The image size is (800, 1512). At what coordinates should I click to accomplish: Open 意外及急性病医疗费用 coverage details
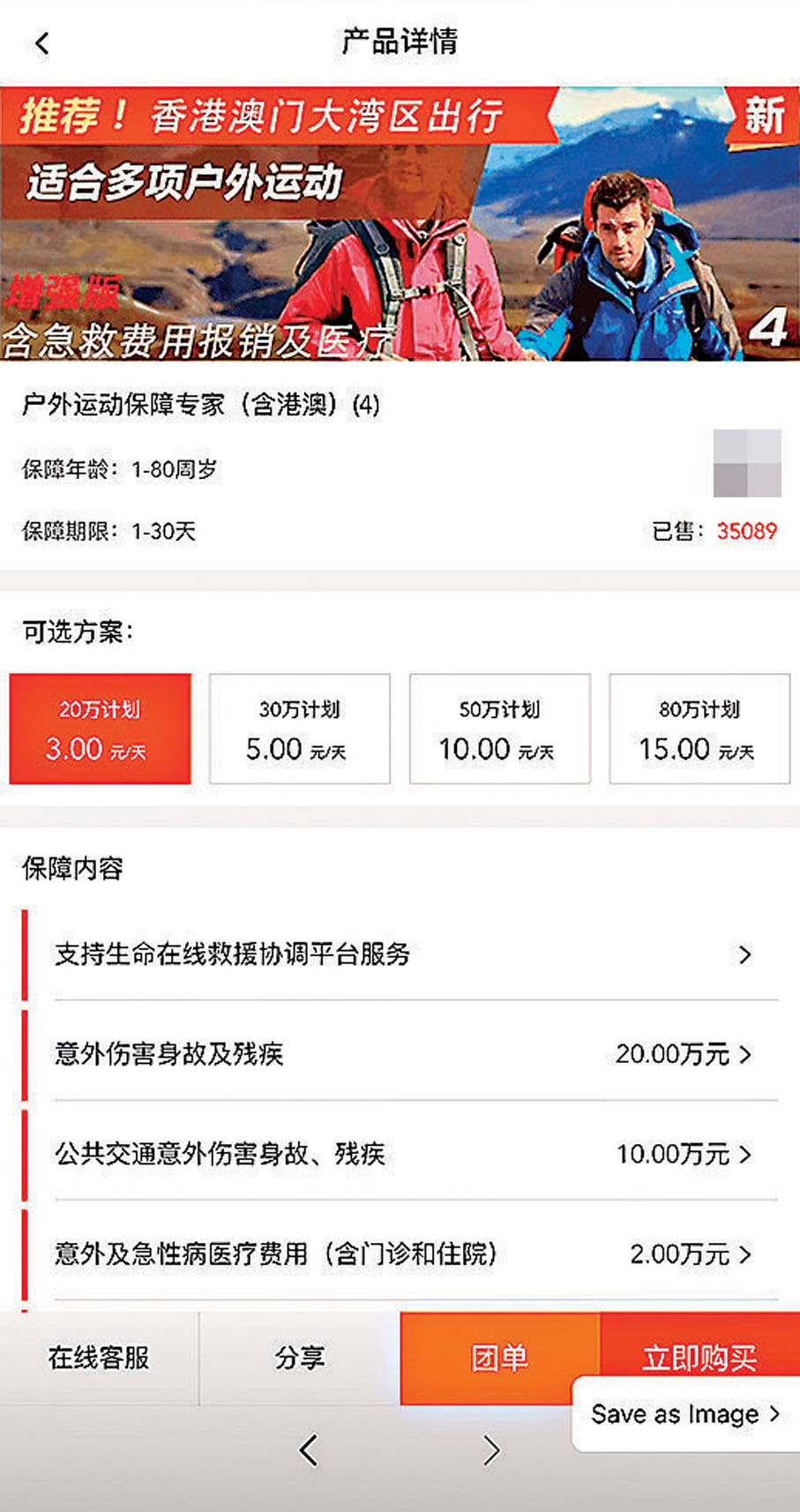click(x=401, y=1254)
